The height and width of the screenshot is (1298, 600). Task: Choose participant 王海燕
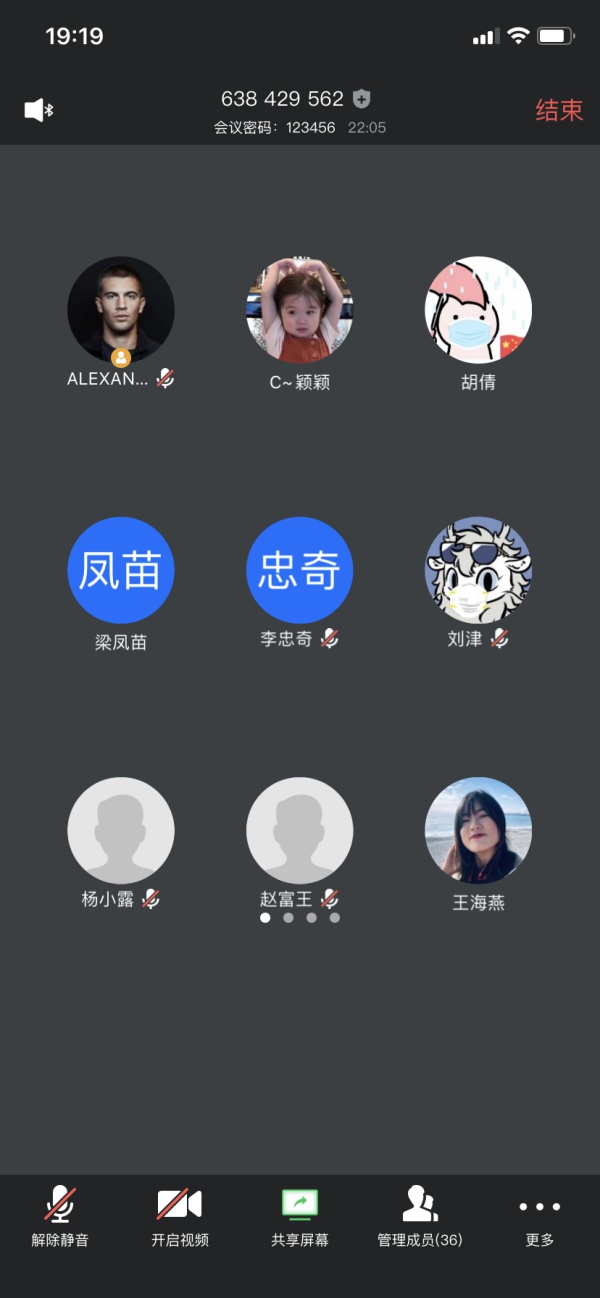478,830
